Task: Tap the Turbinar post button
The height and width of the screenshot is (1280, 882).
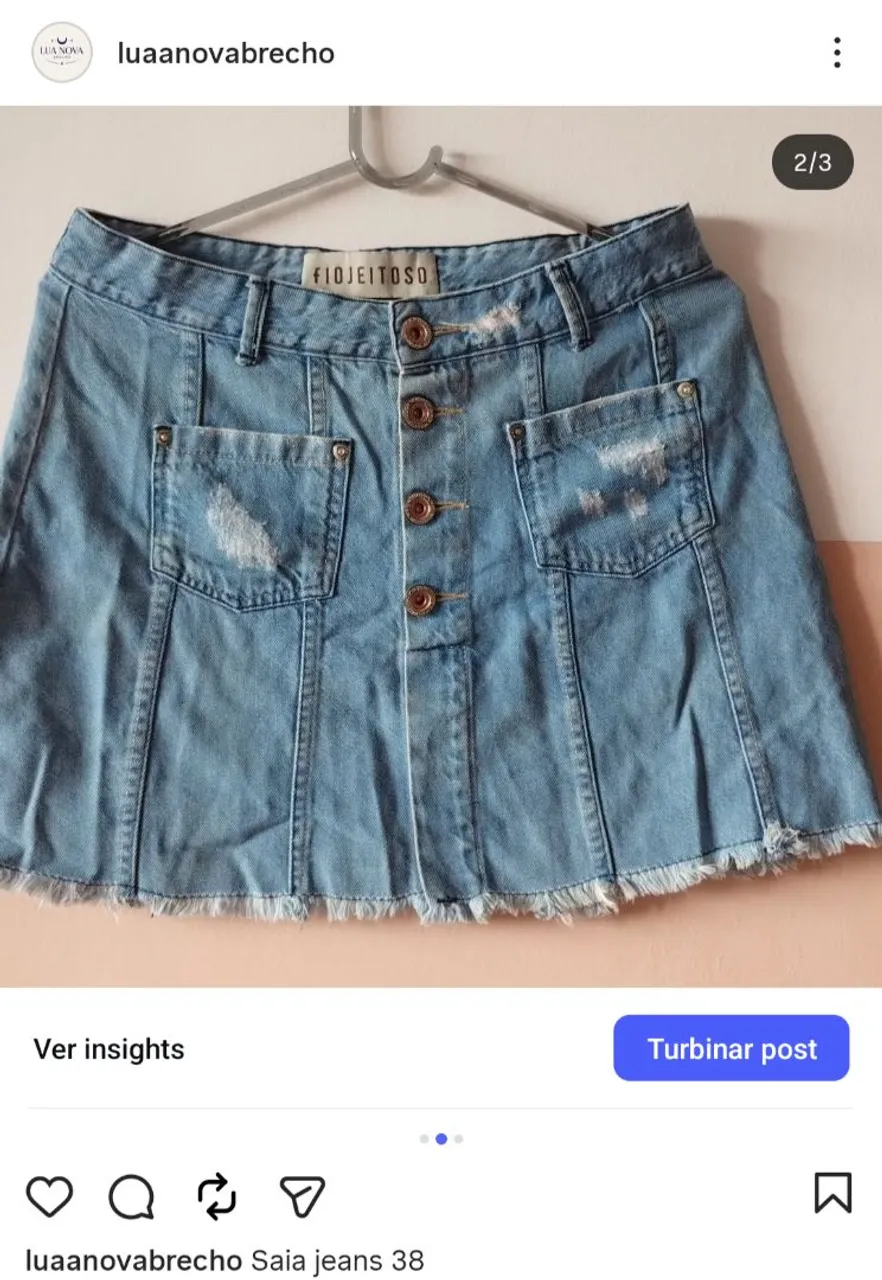Action: pos(731,1048)
